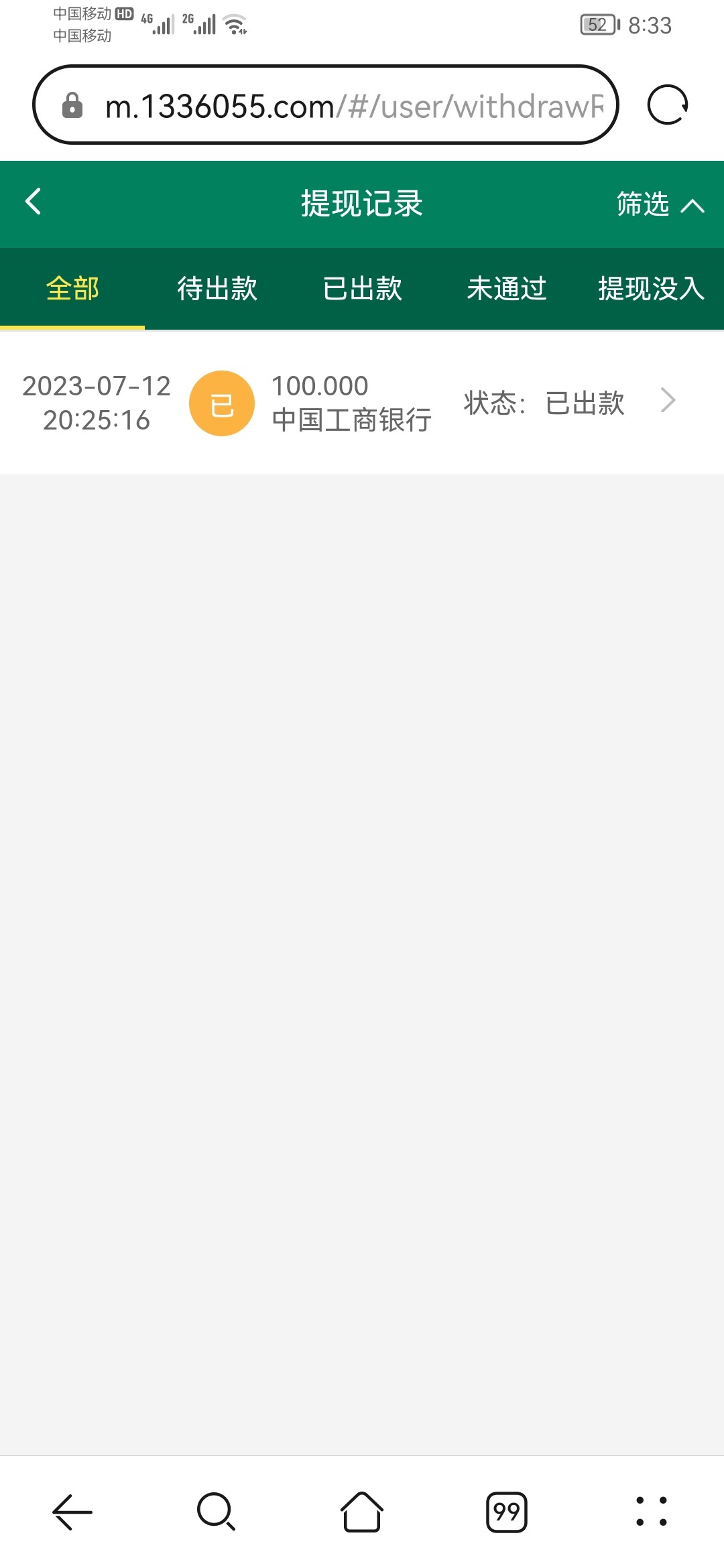The image size is (724, 1568).
Task: Open the 100.000 中国工商银行 withdrawal record
Action: coord(362,403)
